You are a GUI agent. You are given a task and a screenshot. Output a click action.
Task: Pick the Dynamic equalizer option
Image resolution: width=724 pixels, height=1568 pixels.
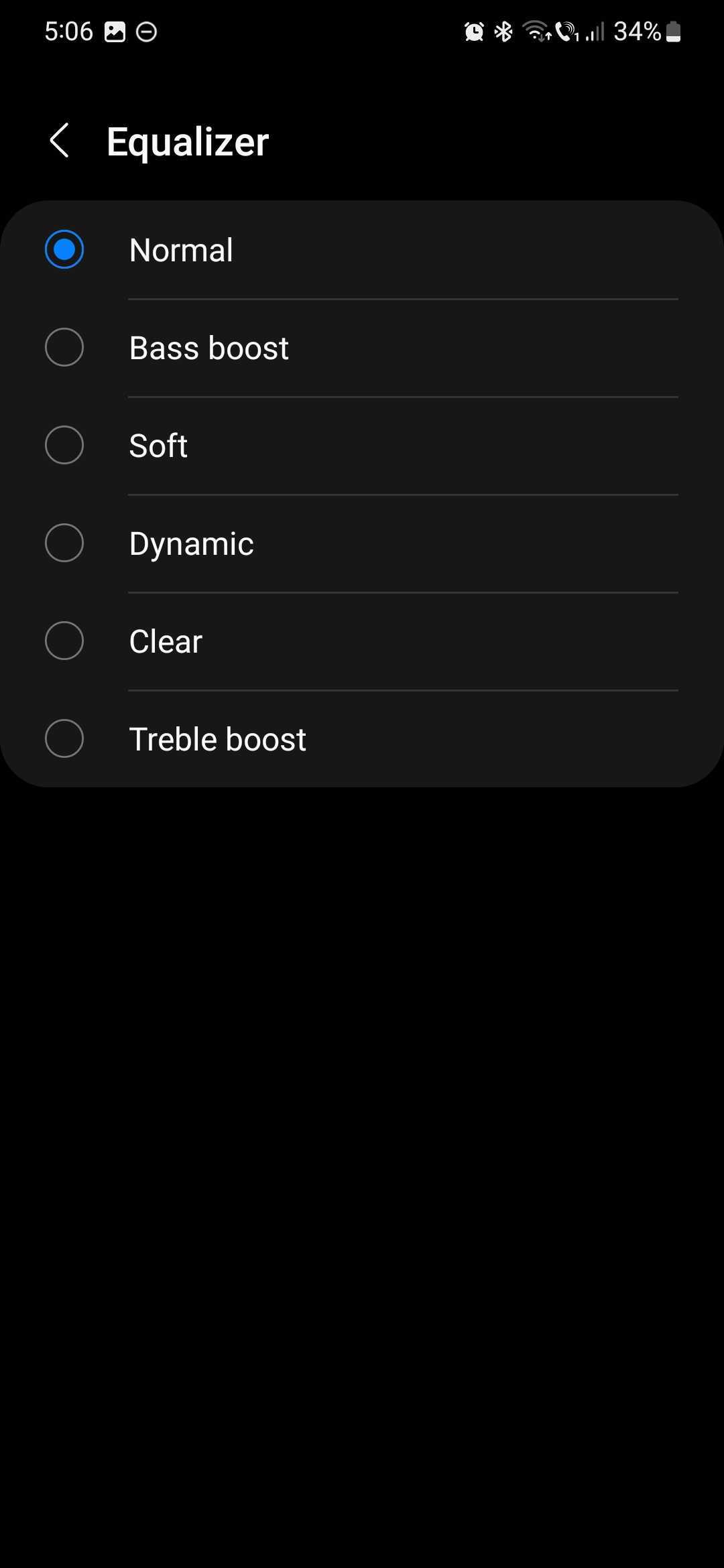click(x=64, y=543)
